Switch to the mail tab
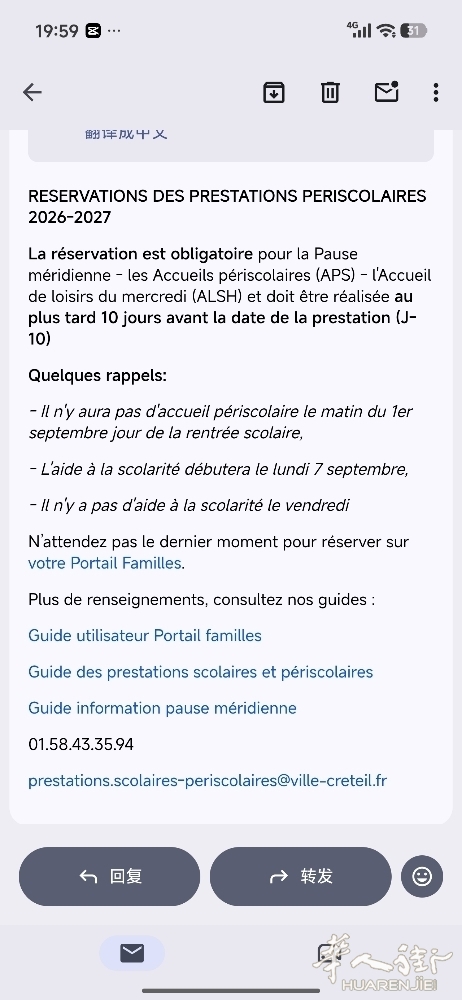Image resolution: width=462 pixels, height=1000 pixels. 132,953
